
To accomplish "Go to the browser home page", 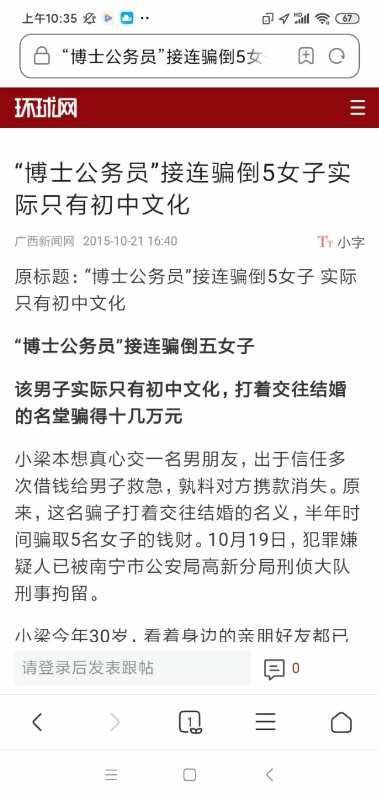I will (x=341, y=722).
